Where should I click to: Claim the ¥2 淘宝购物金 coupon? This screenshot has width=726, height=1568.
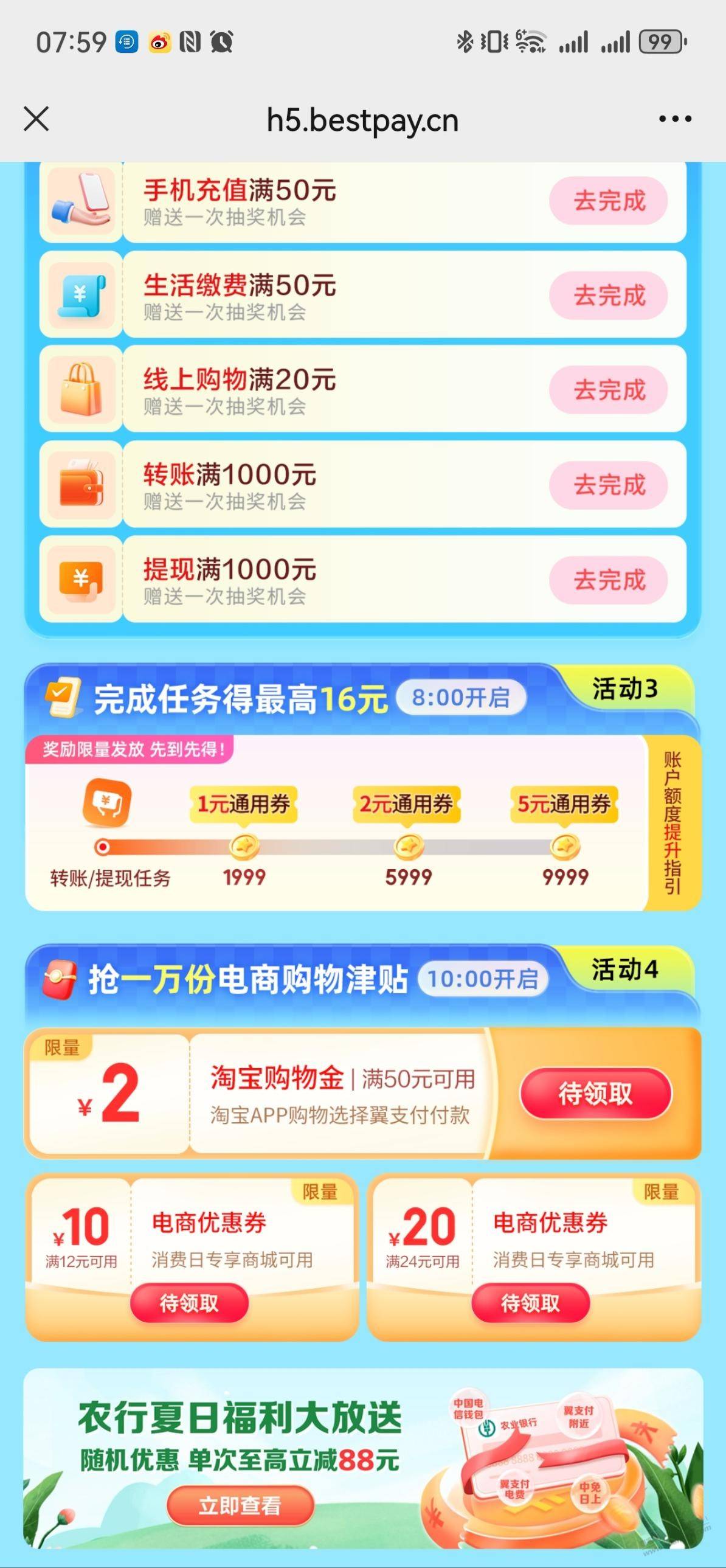[x=595, y=1094]
